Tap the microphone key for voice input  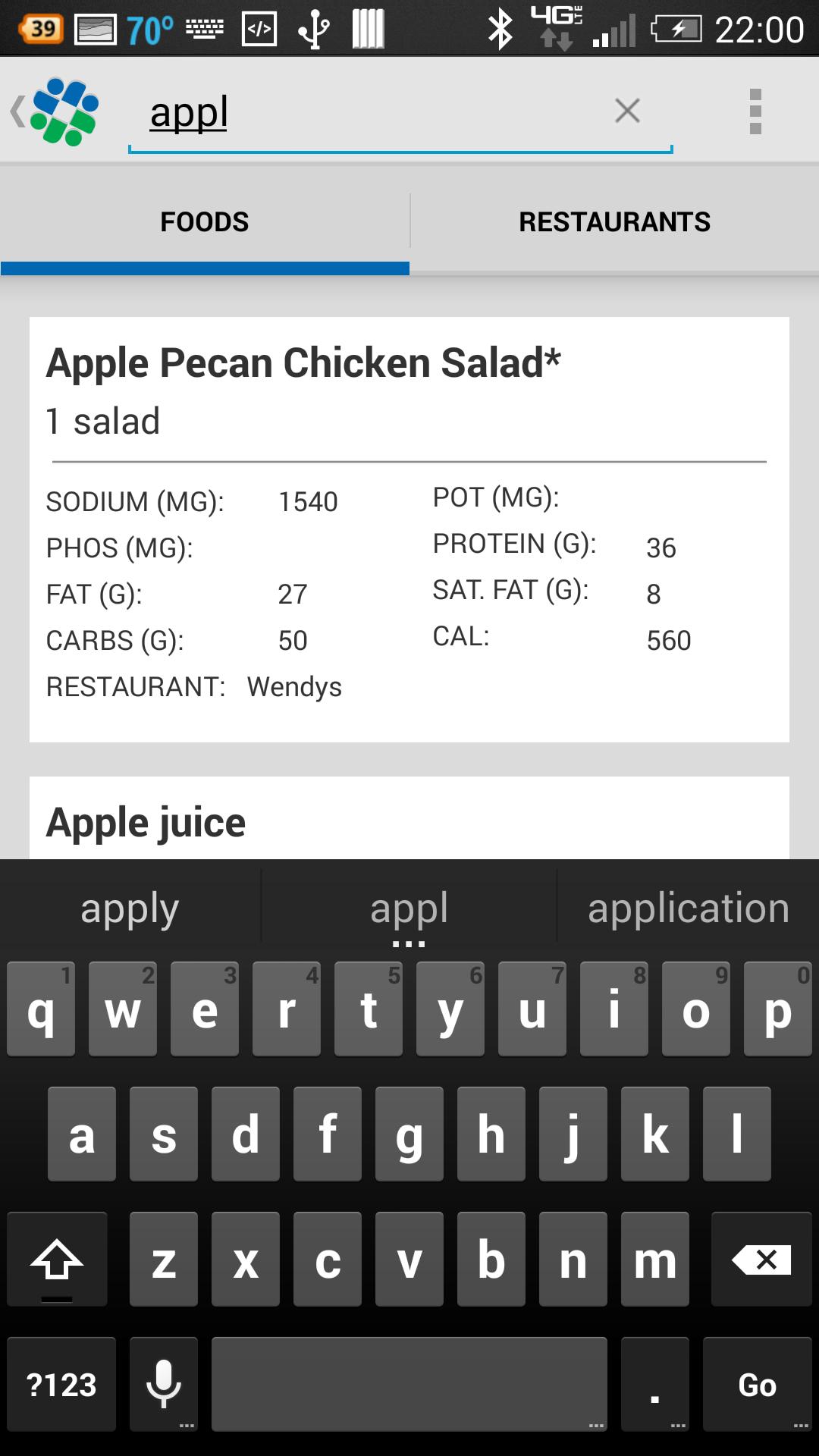(x=162, y=1383)
